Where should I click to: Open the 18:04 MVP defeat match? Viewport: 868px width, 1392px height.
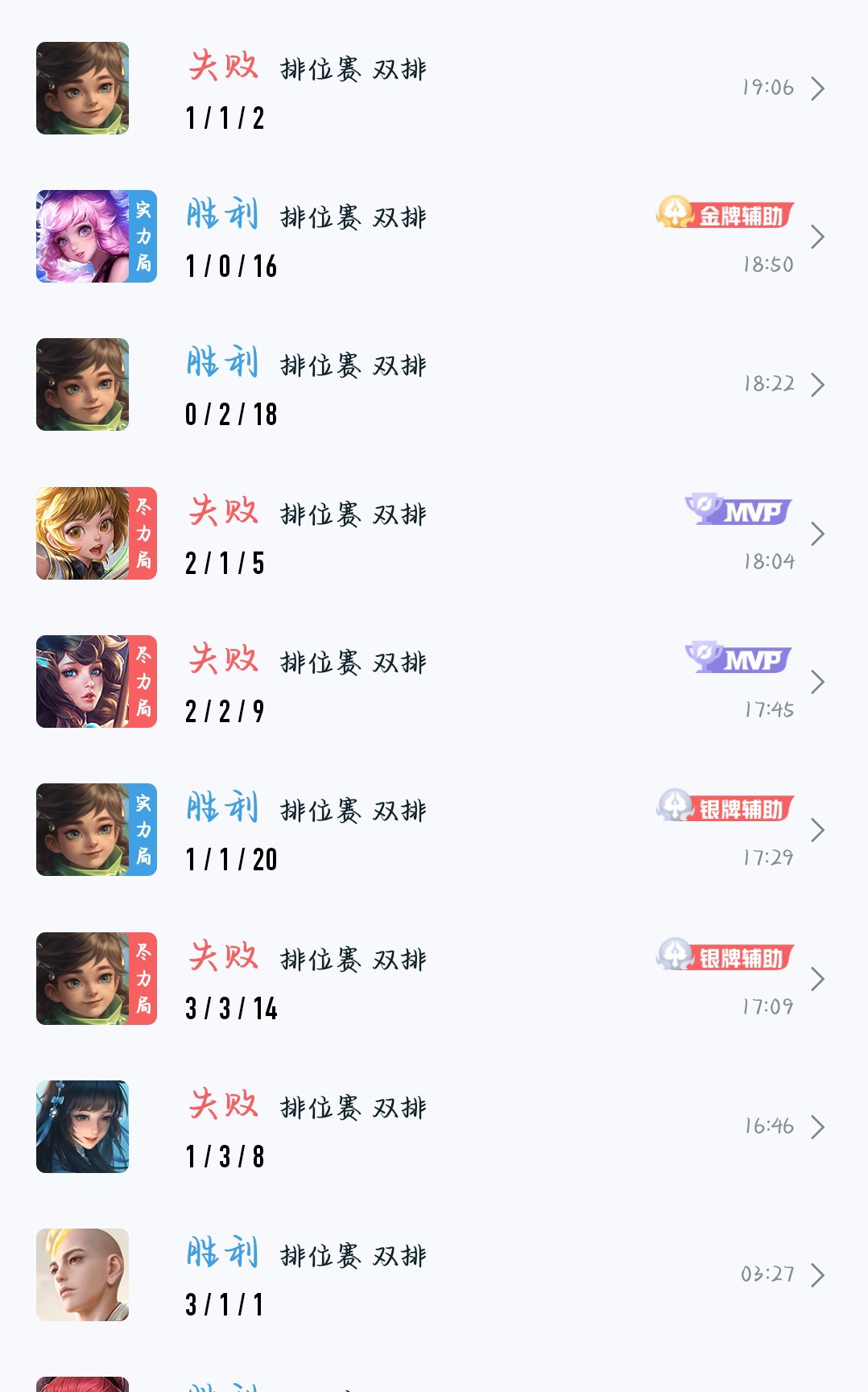[x=434, y=533]
